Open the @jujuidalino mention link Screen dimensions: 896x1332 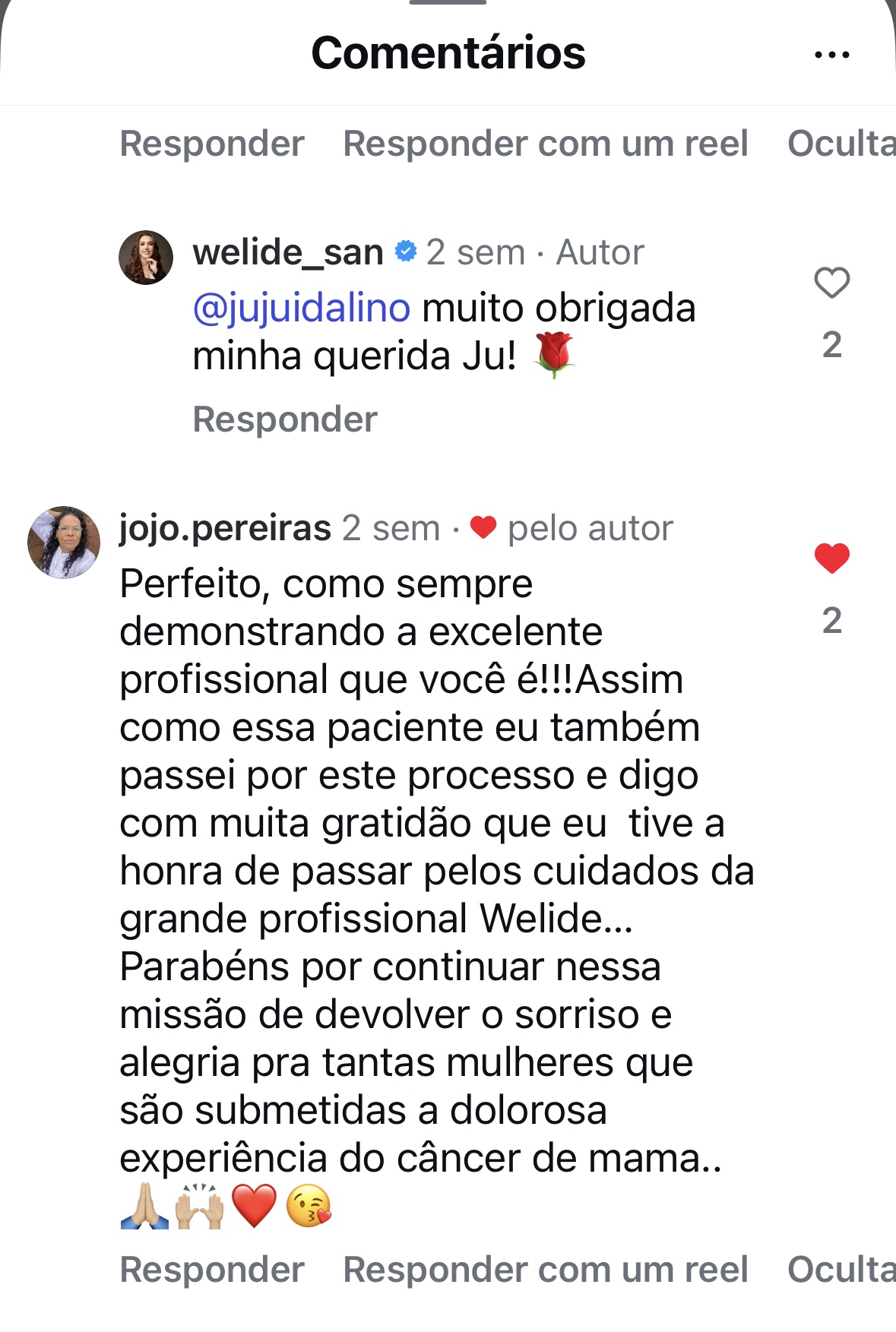click(x=302, y=308)
